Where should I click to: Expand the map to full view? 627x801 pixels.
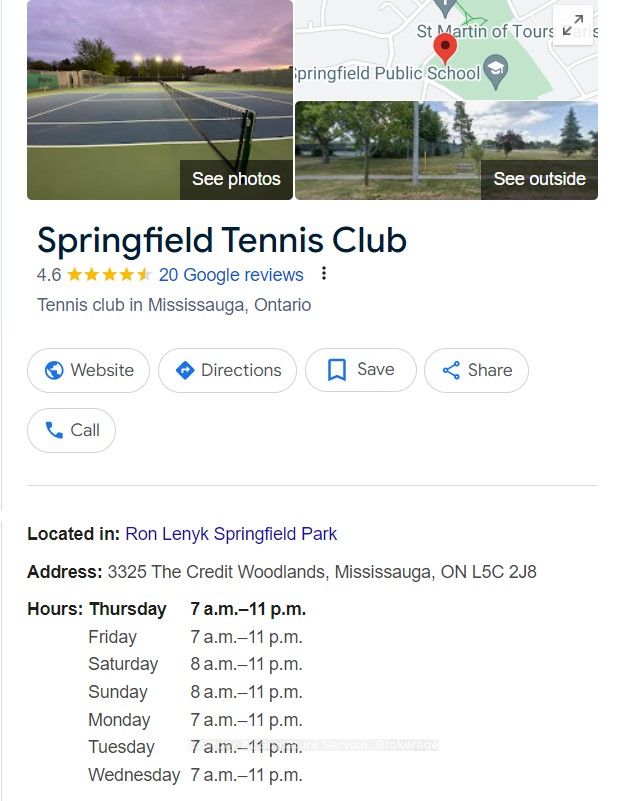click(x=573, y=26)
